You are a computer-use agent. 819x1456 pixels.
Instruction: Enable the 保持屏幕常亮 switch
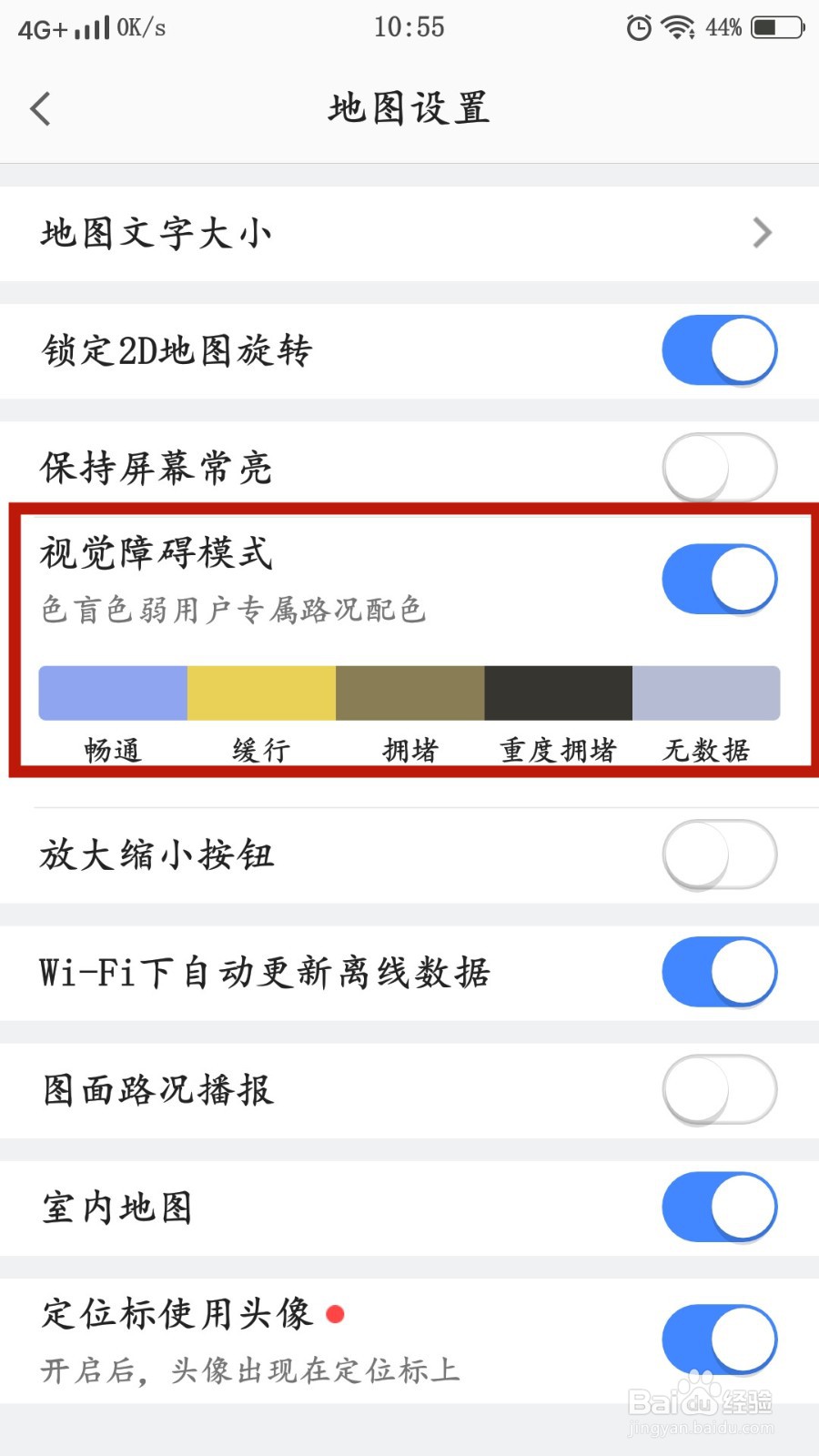pos(719,467)
